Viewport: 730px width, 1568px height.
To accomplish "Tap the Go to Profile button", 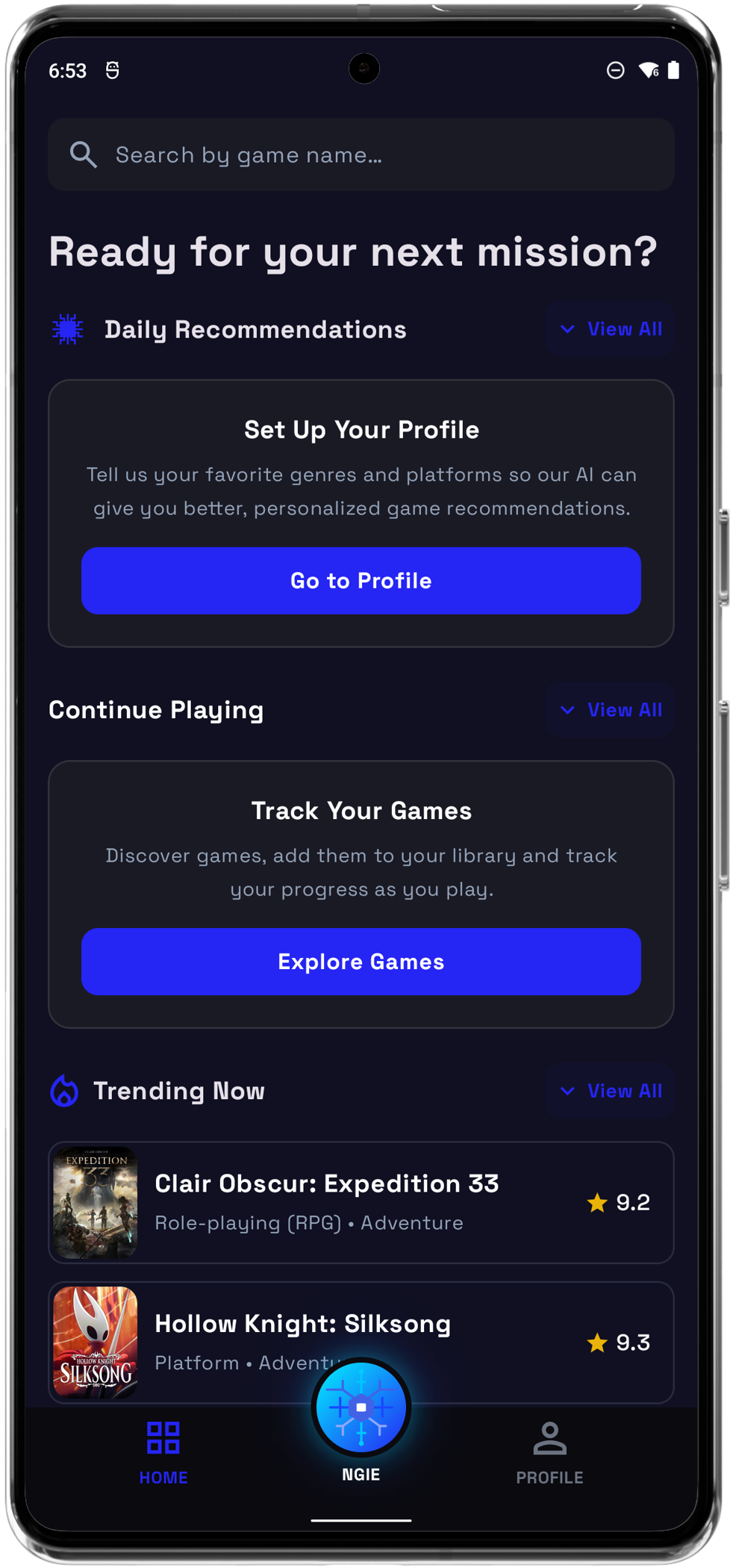I will point(361,581).
